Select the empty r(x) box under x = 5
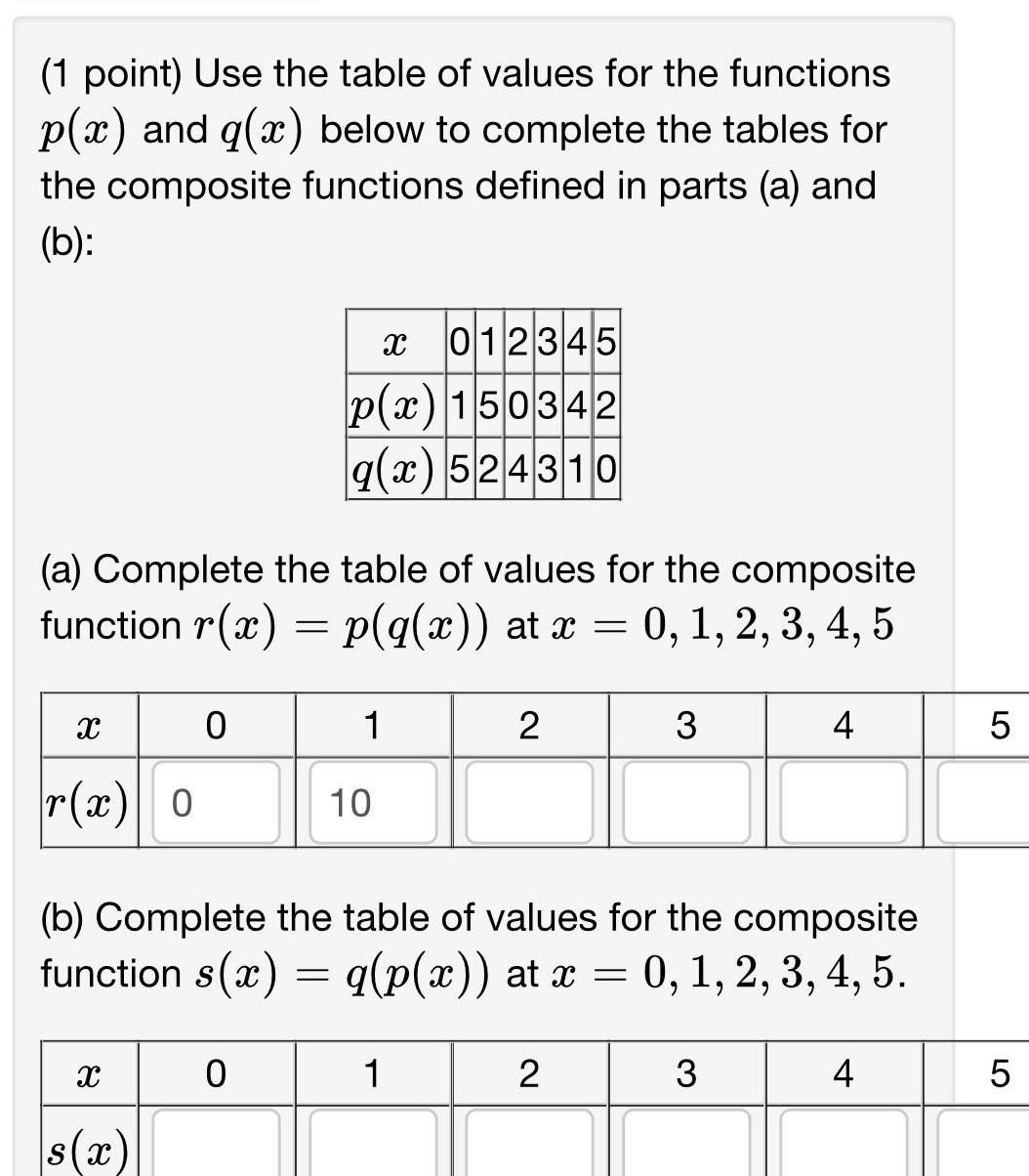1029x1176 pixels. click(x=986, y=803)
